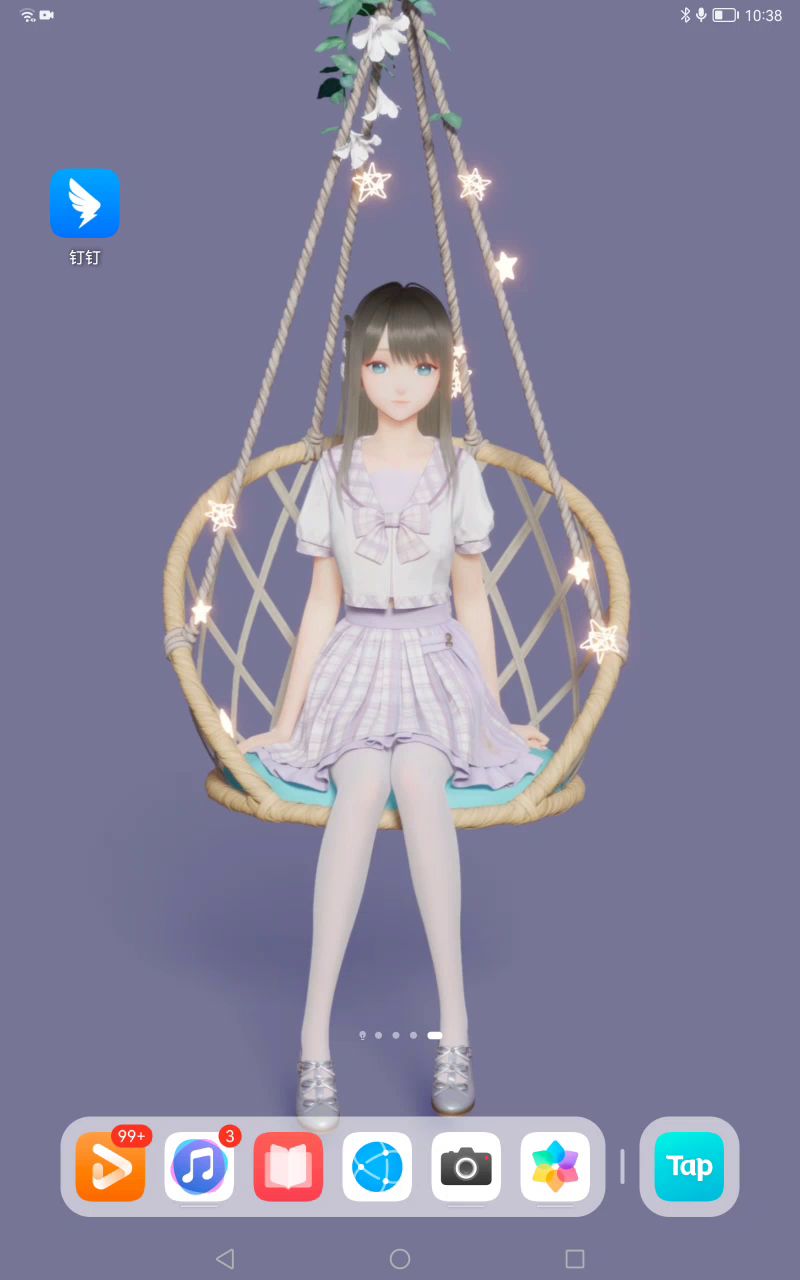Open the colorful Gallery app
Viewport: 800px width, 1280px height.
[x=555, y=1166]
